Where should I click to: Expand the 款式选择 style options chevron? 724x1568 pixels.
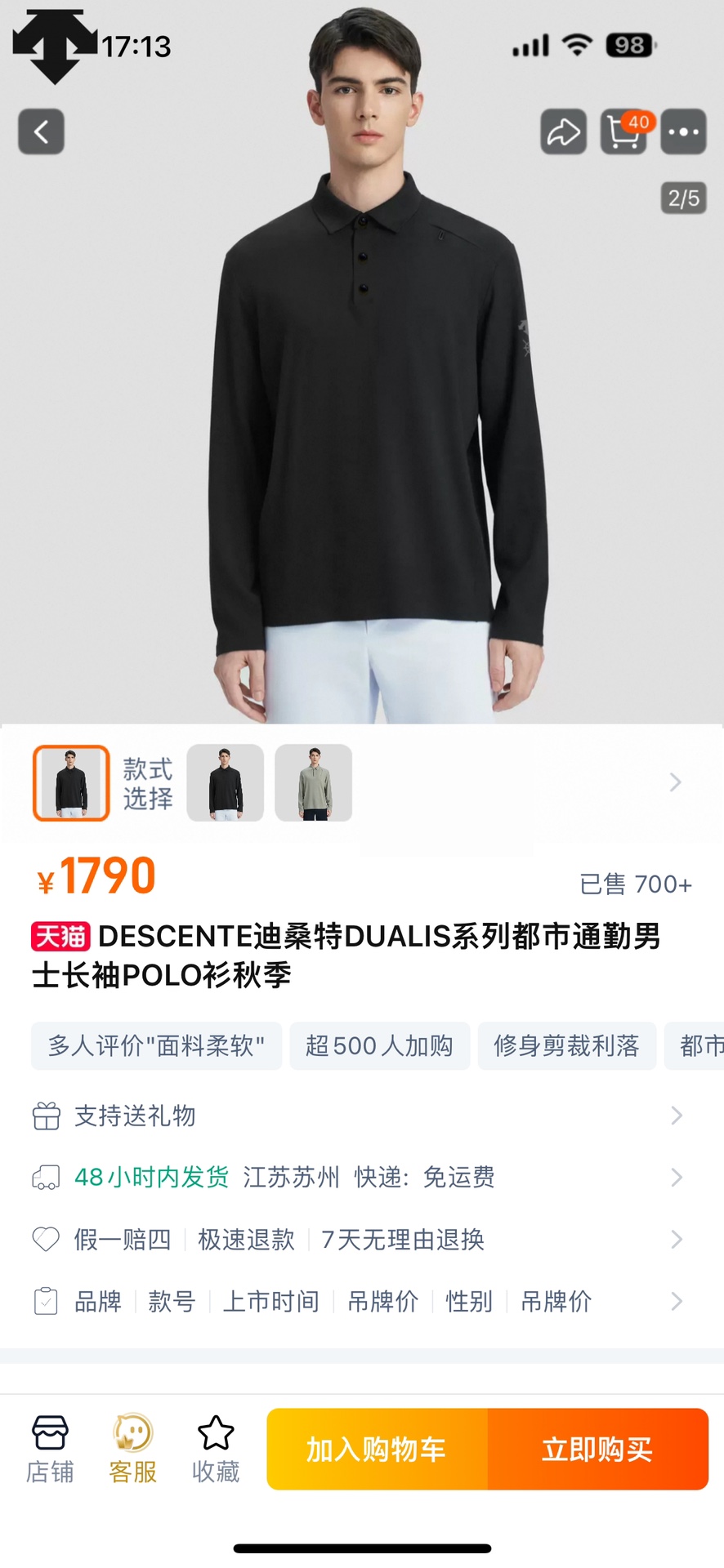point(675,782)
